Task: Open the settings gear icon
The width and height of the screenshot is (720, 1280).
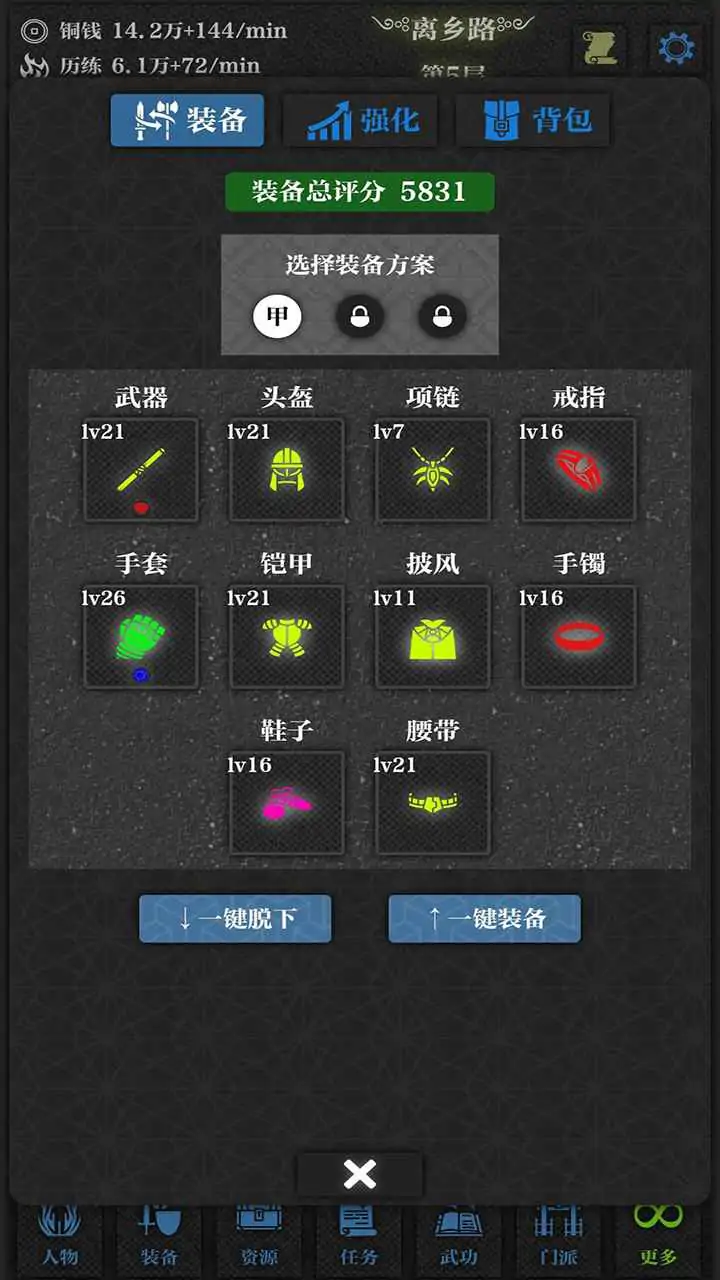Action: tap(675, 47)
